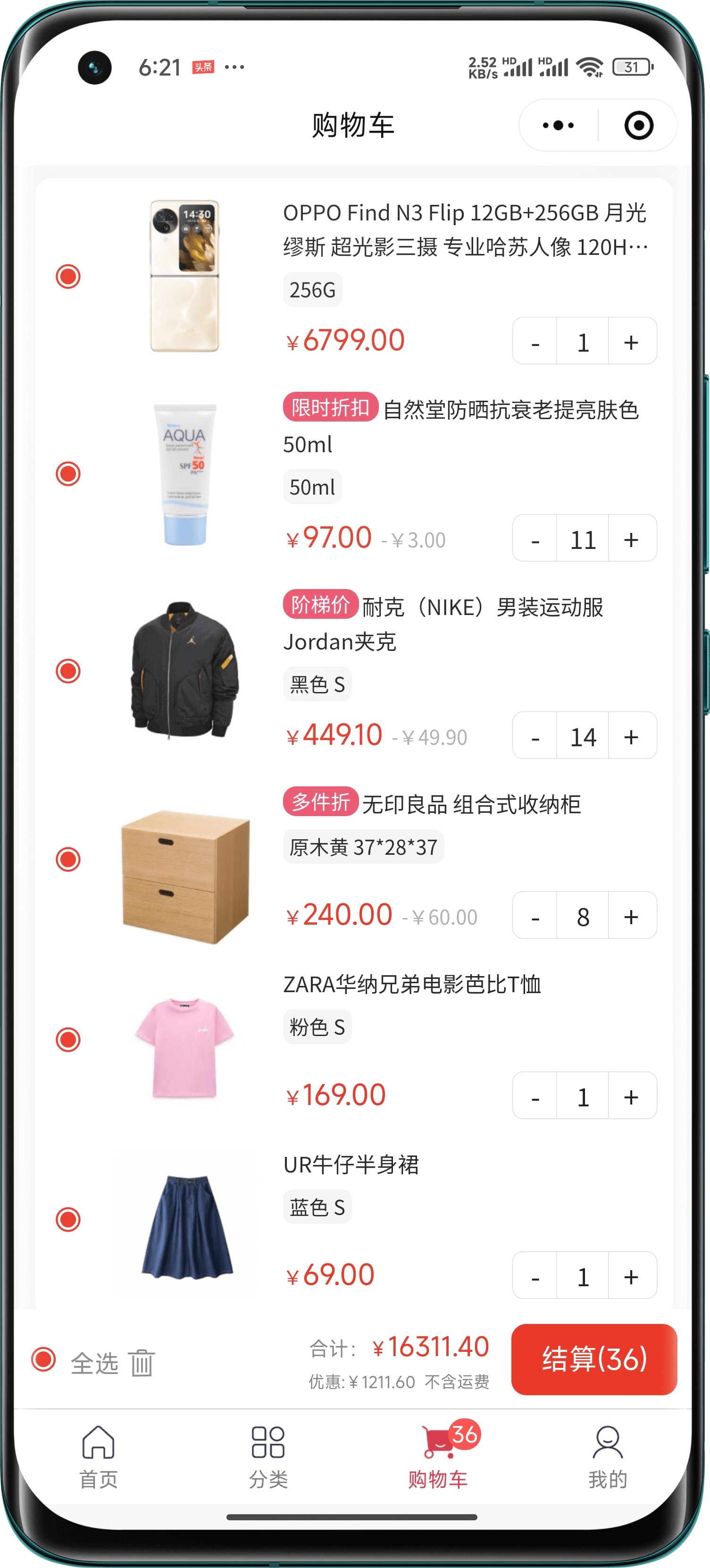The width and height of the screenshot is (710, 1568).
Task: Delete selected items with trash icon
Action: (142, 1363)
